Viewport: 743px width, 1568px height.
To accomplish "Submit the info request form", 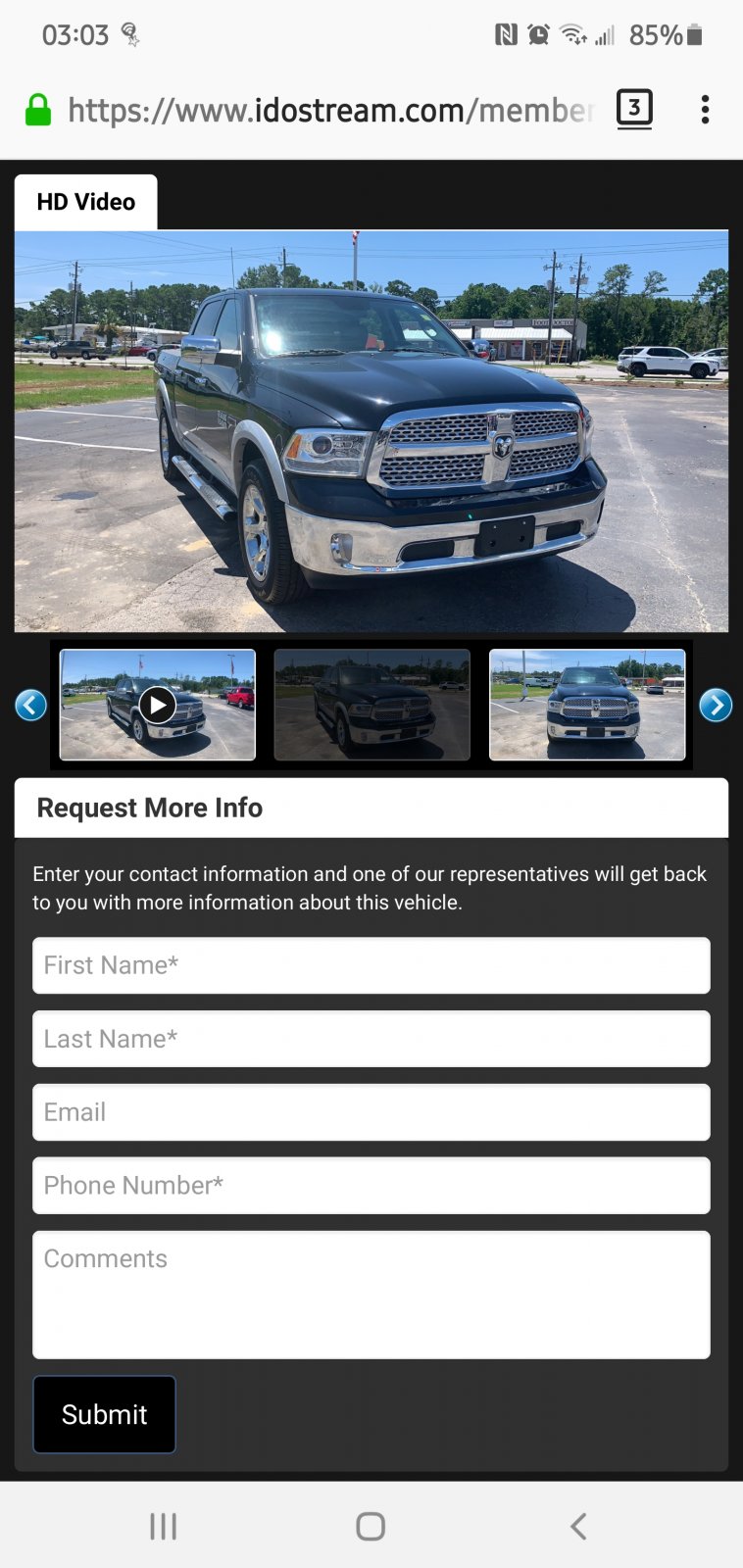I will [x=105, y=1414].
